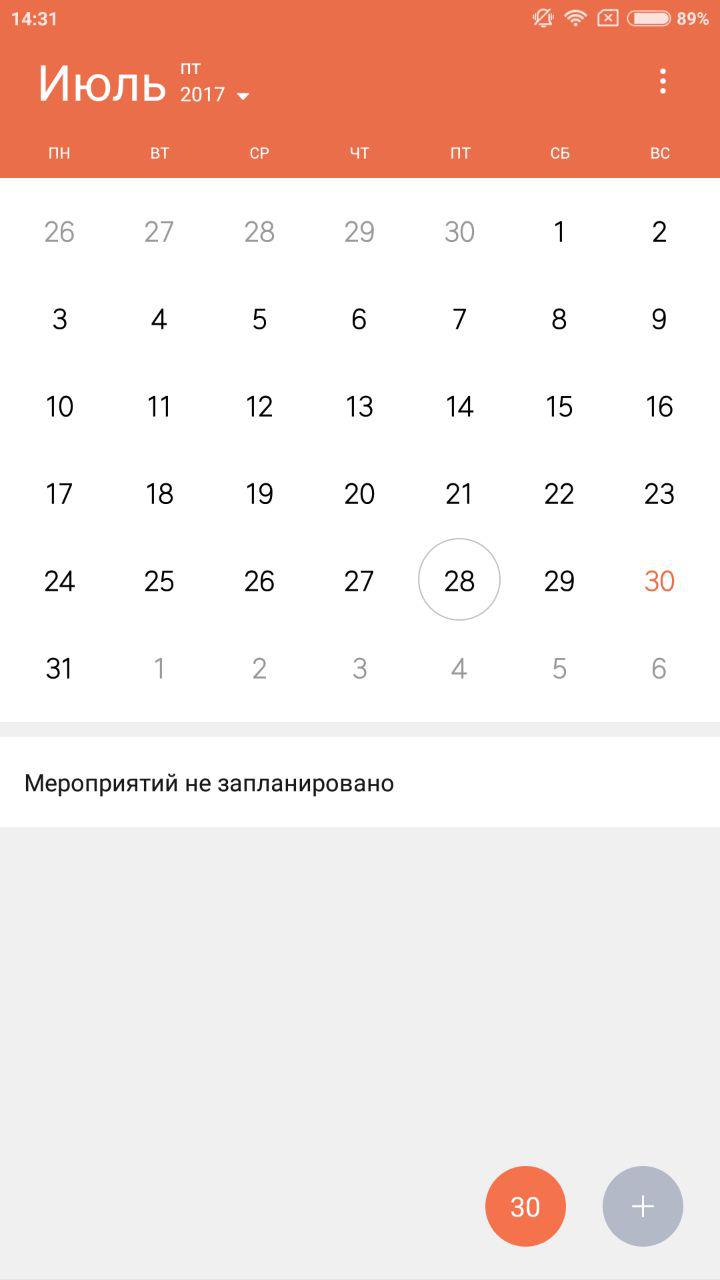
Task: Choose July 4 in the grid
Action: (159, 320)
